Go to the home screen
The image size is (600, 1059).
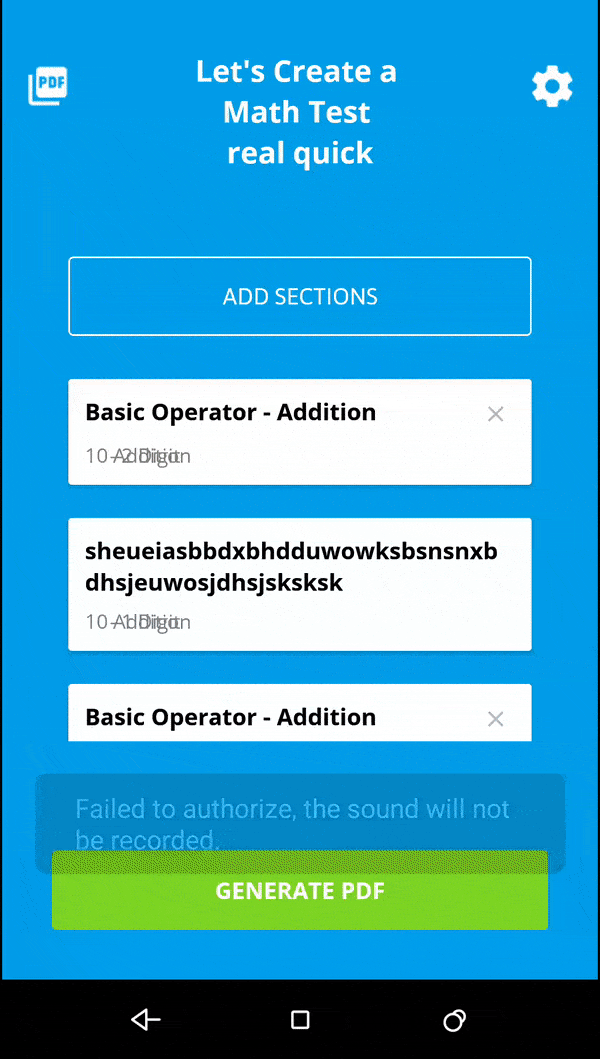300,1019
